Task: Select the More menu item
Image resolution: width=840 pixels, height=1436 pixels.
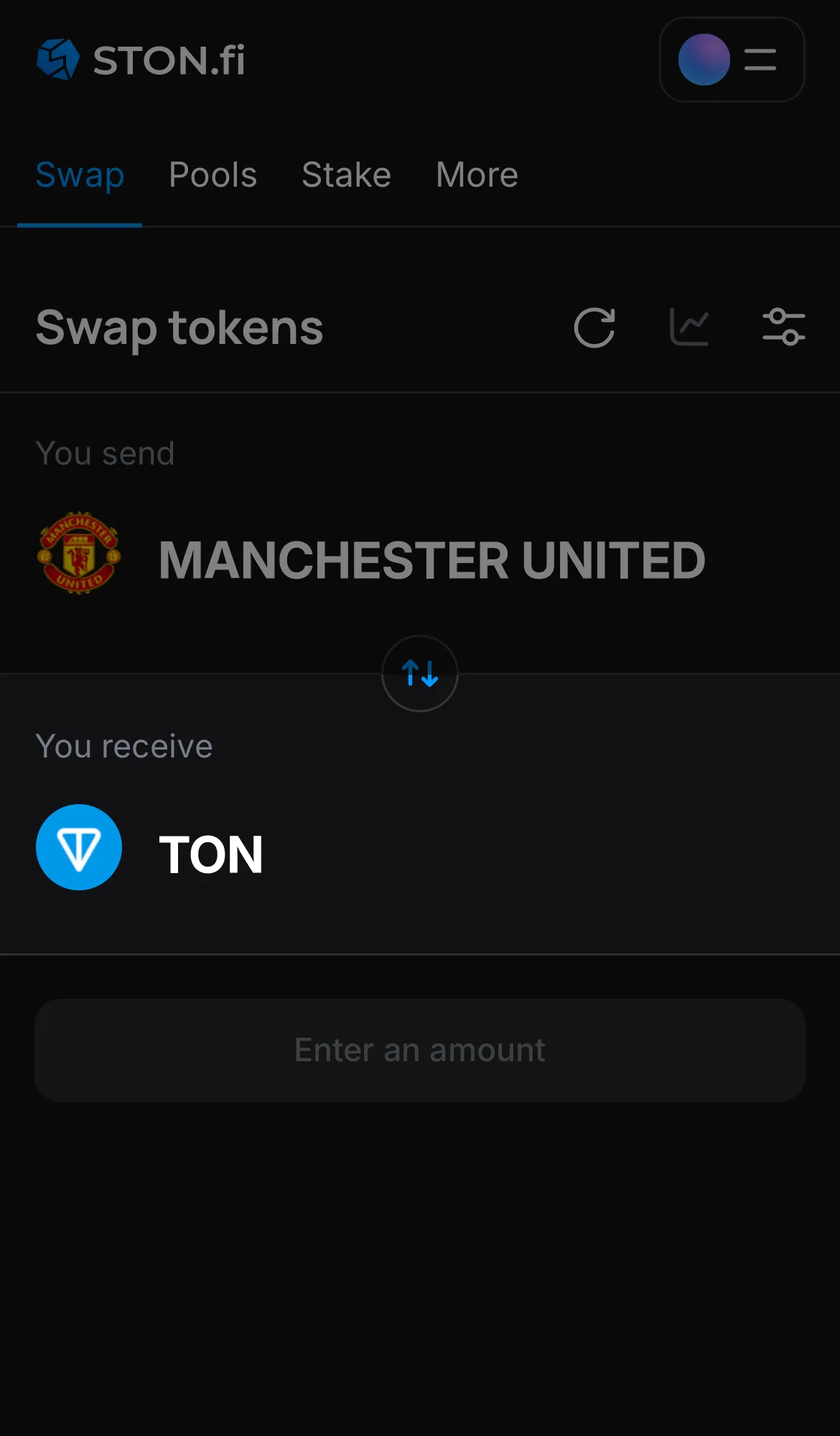Action: (x=477, y=174)
